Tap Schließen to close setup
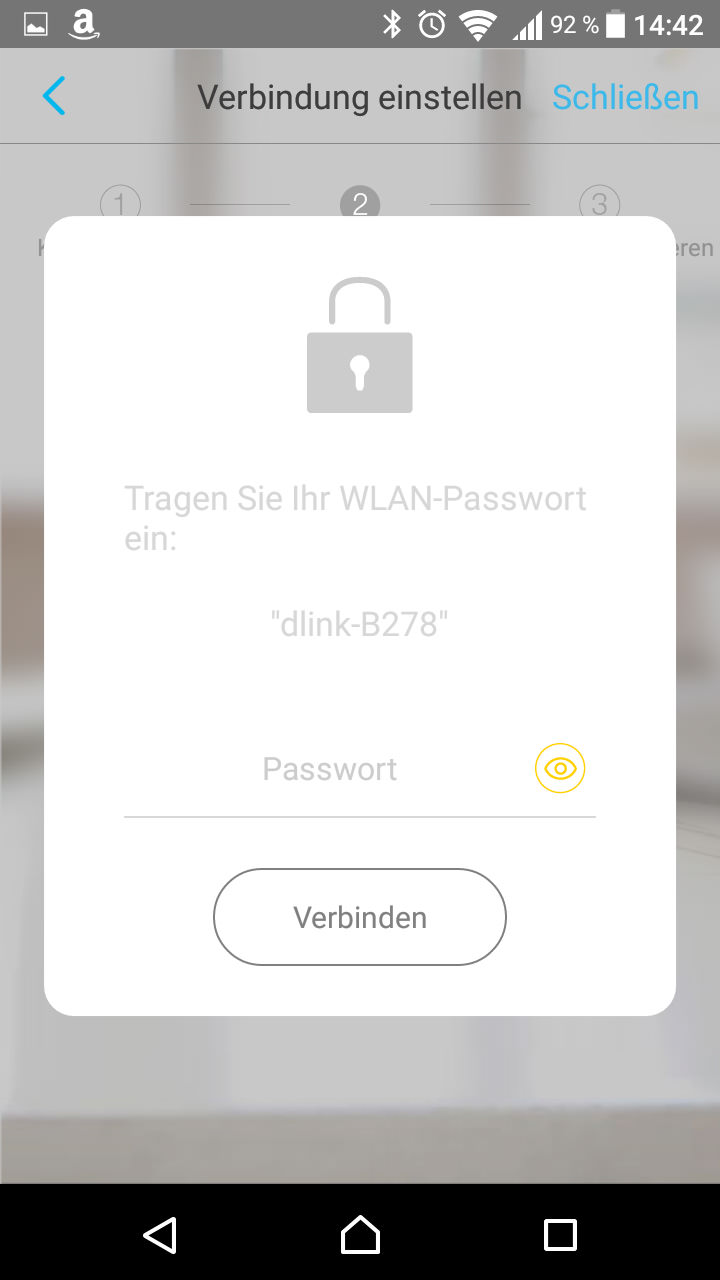Screen dimensions: 720x1280 625,97
